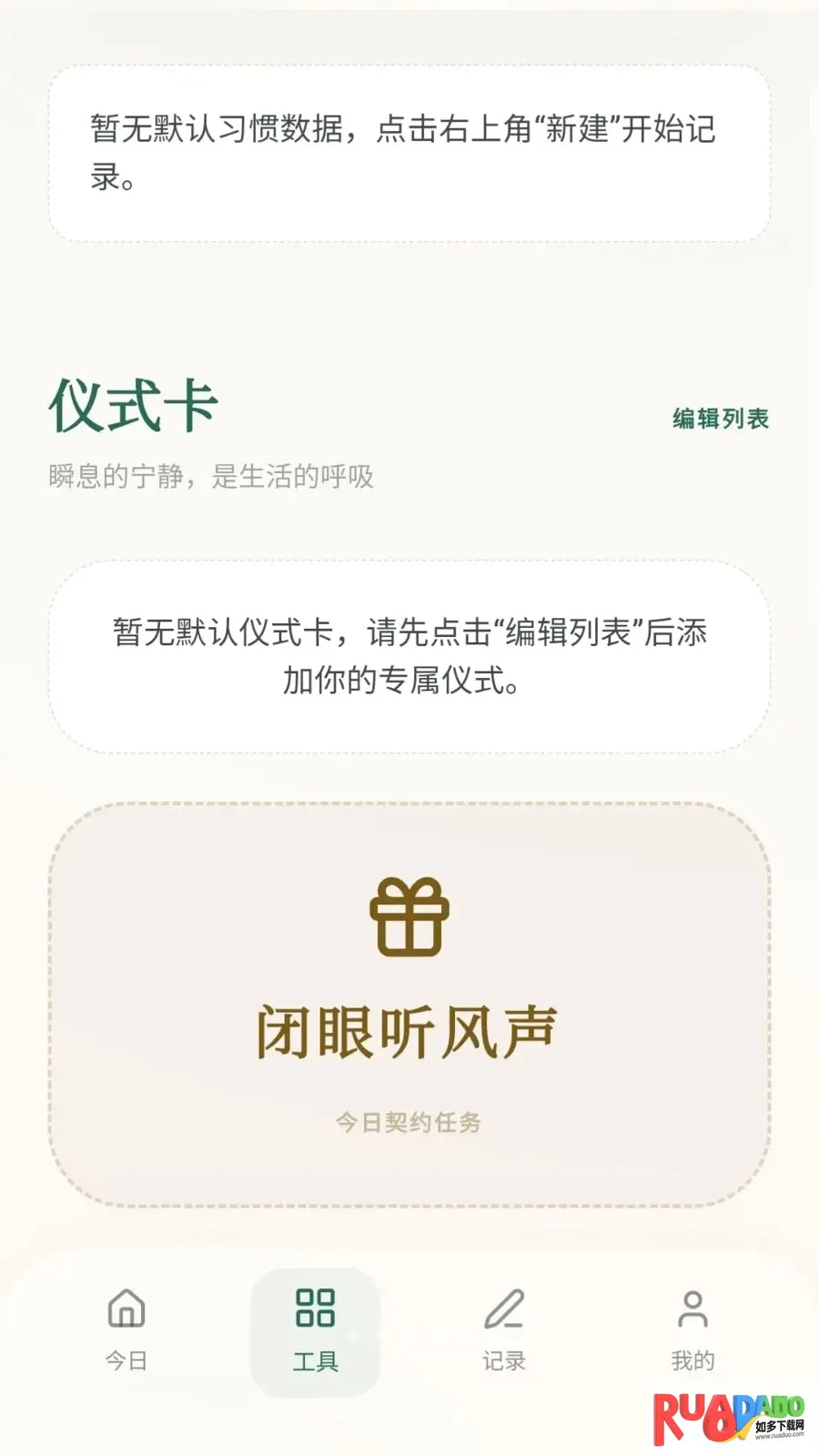Open the 闭眼听风声 contract task card
819x1456 pixels.
(409, 1005)
